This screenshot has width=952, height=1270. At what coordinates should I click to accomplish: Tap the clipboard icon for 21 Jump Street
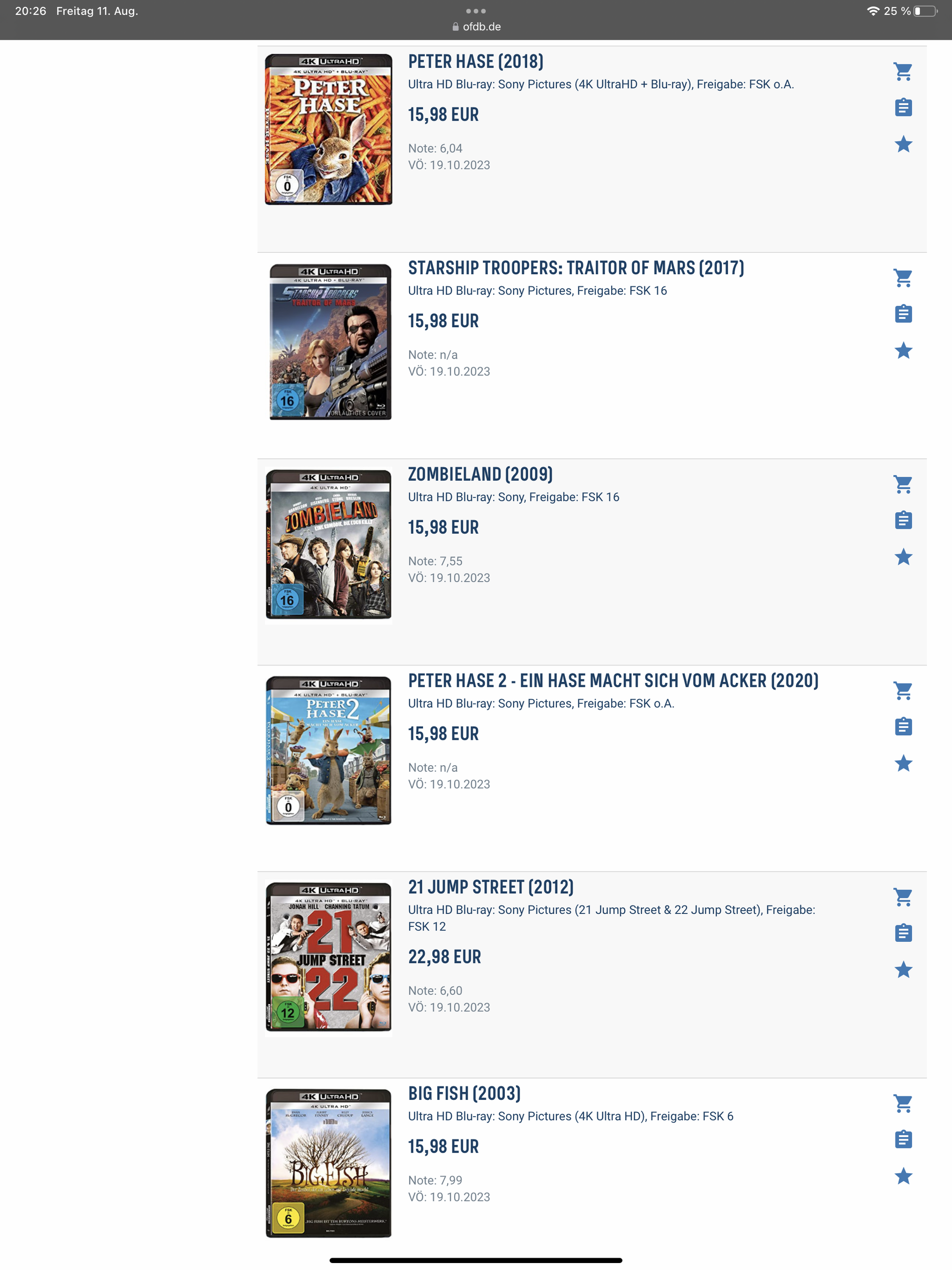pos(902,933)
